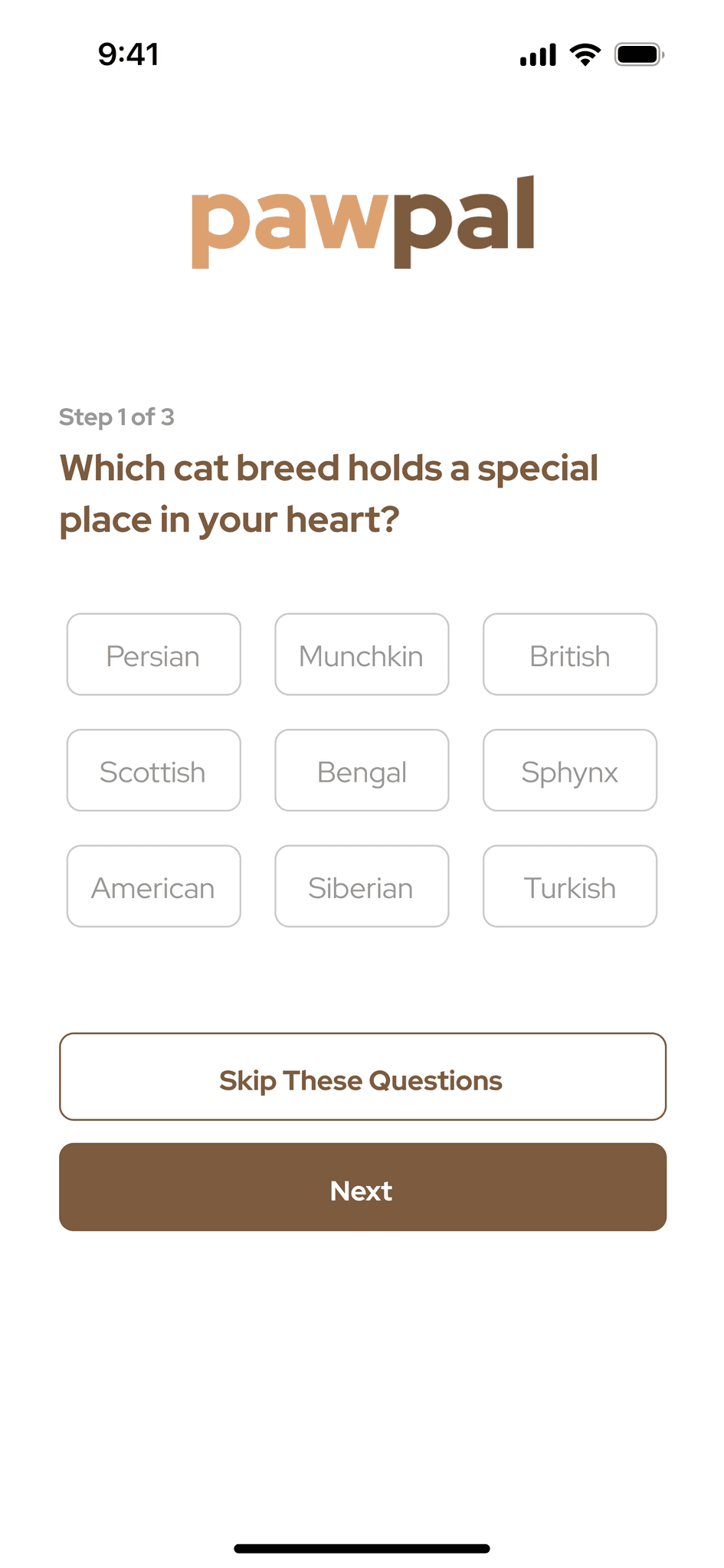Tap the Turkish breed chip
Viewport: 724px width, 1568px height.
570,887
